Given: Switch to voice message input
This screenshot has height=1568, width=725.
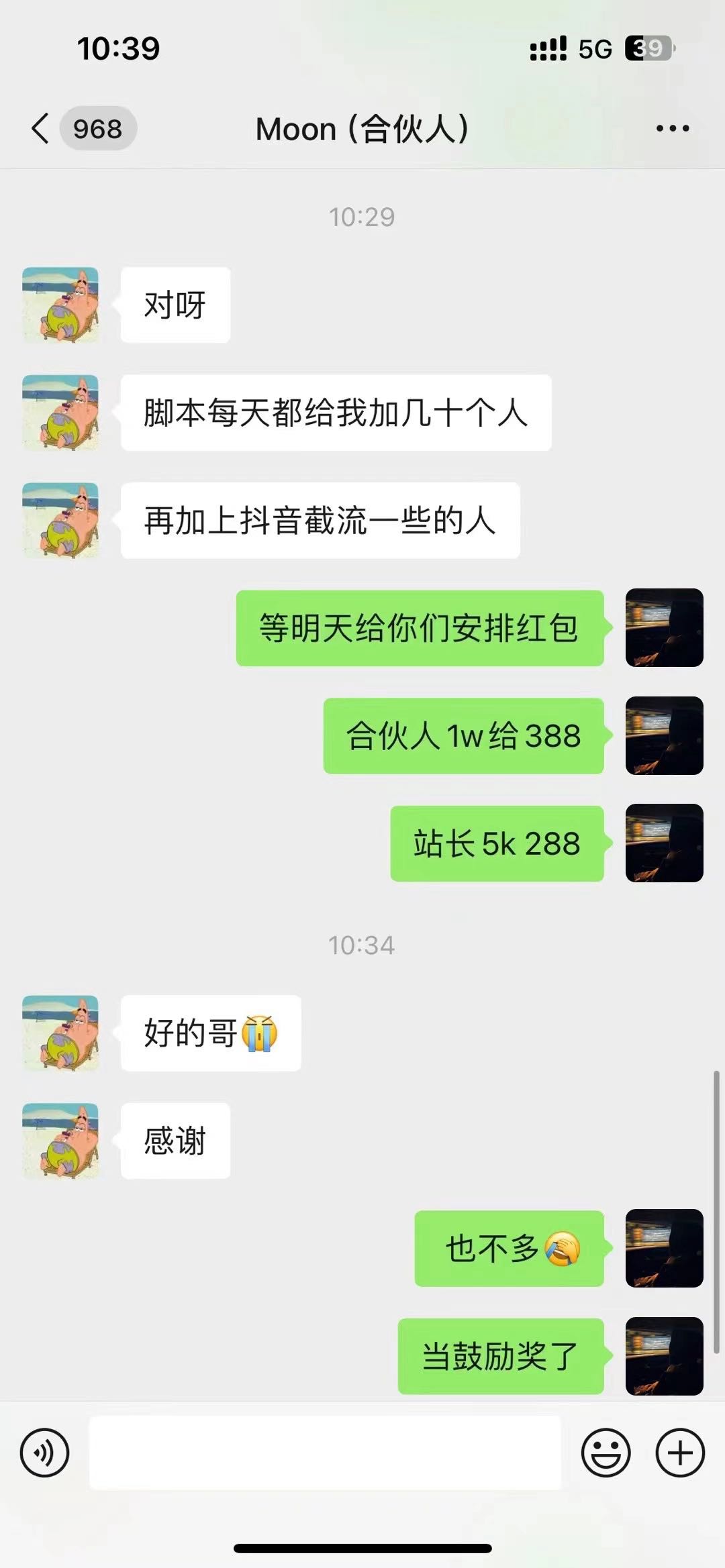Looking at the screenshot, I should [x=44, y=1453].
